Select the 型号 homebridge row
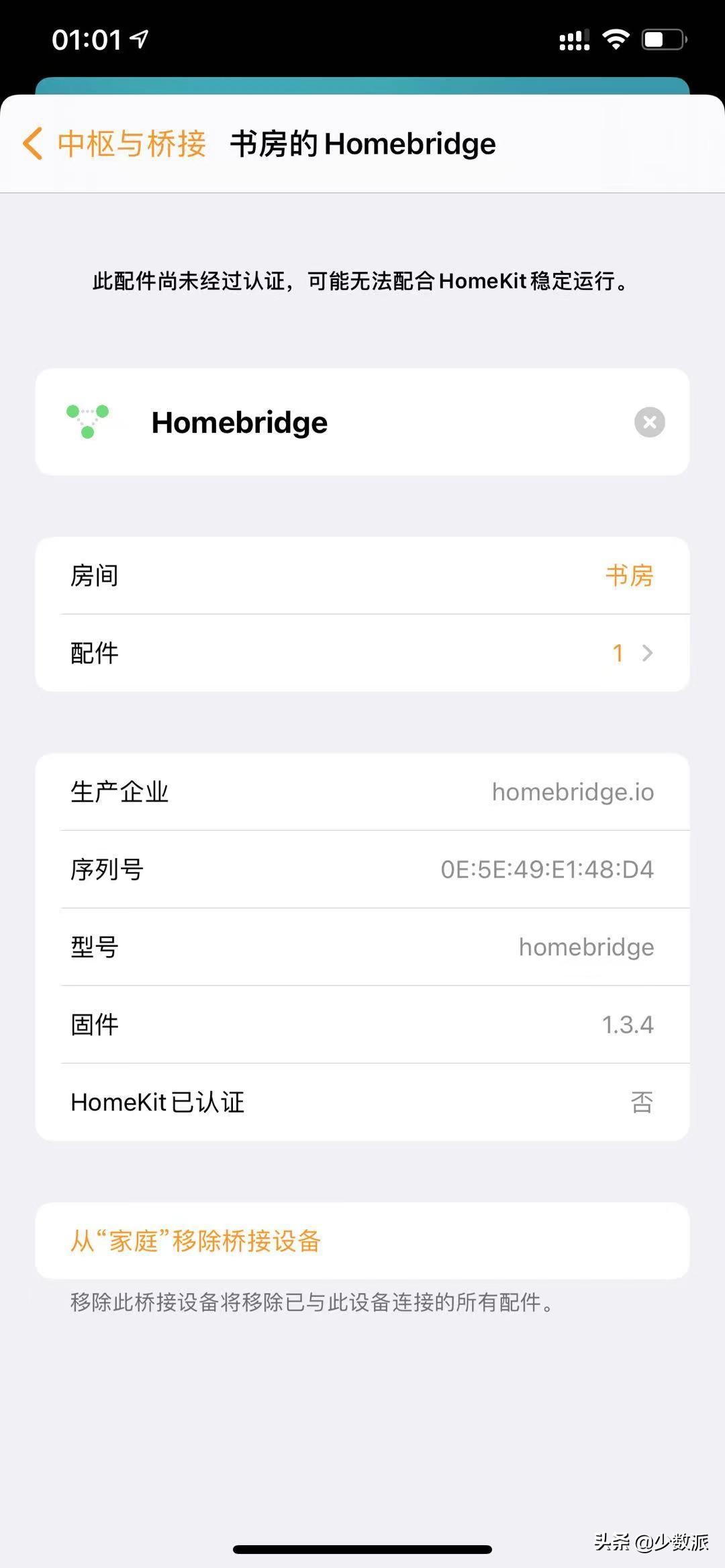The width and height of the screenshot is (725, 1568). 362,947
